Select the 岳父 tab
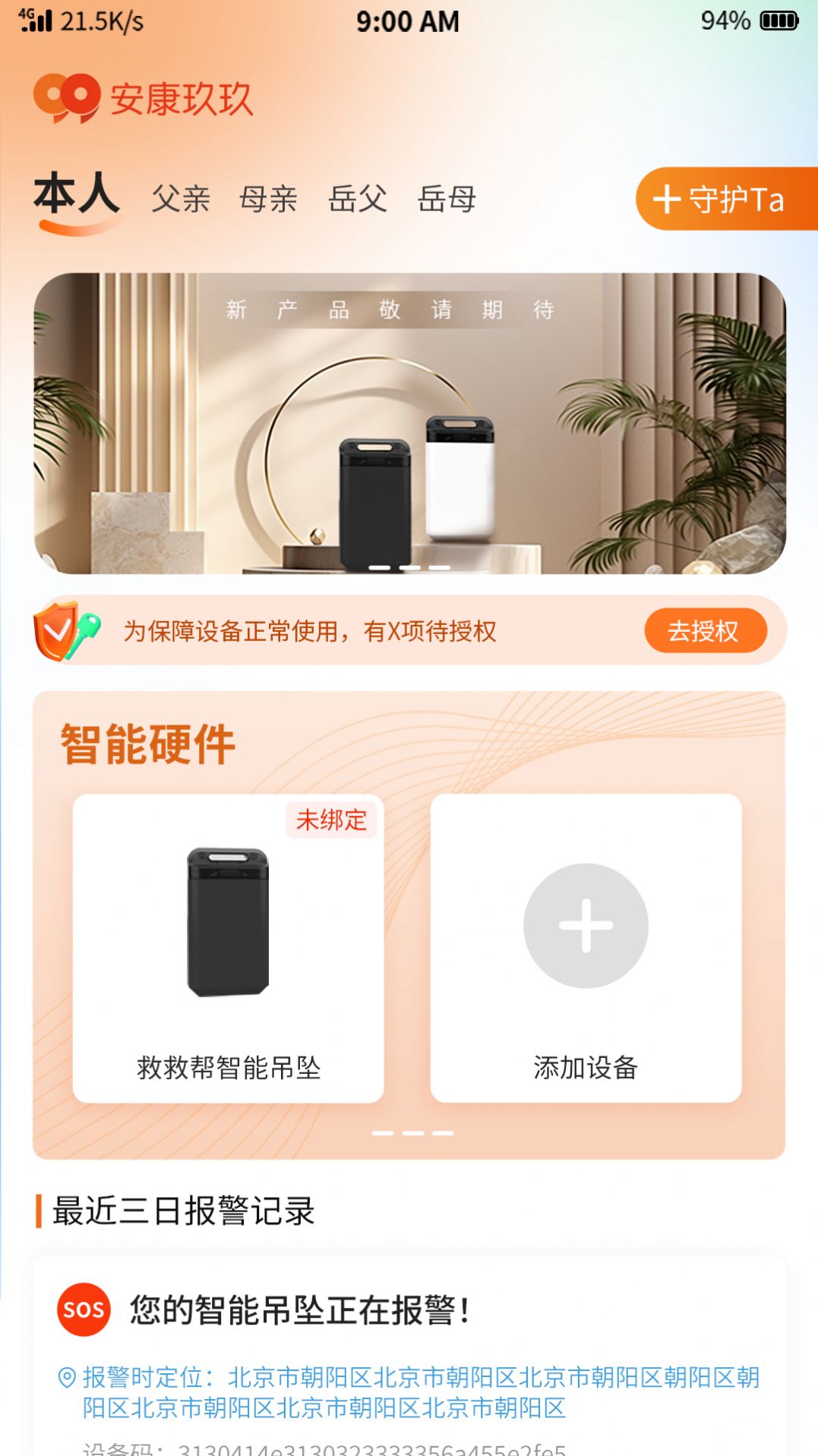 click(x=358, y=200)
